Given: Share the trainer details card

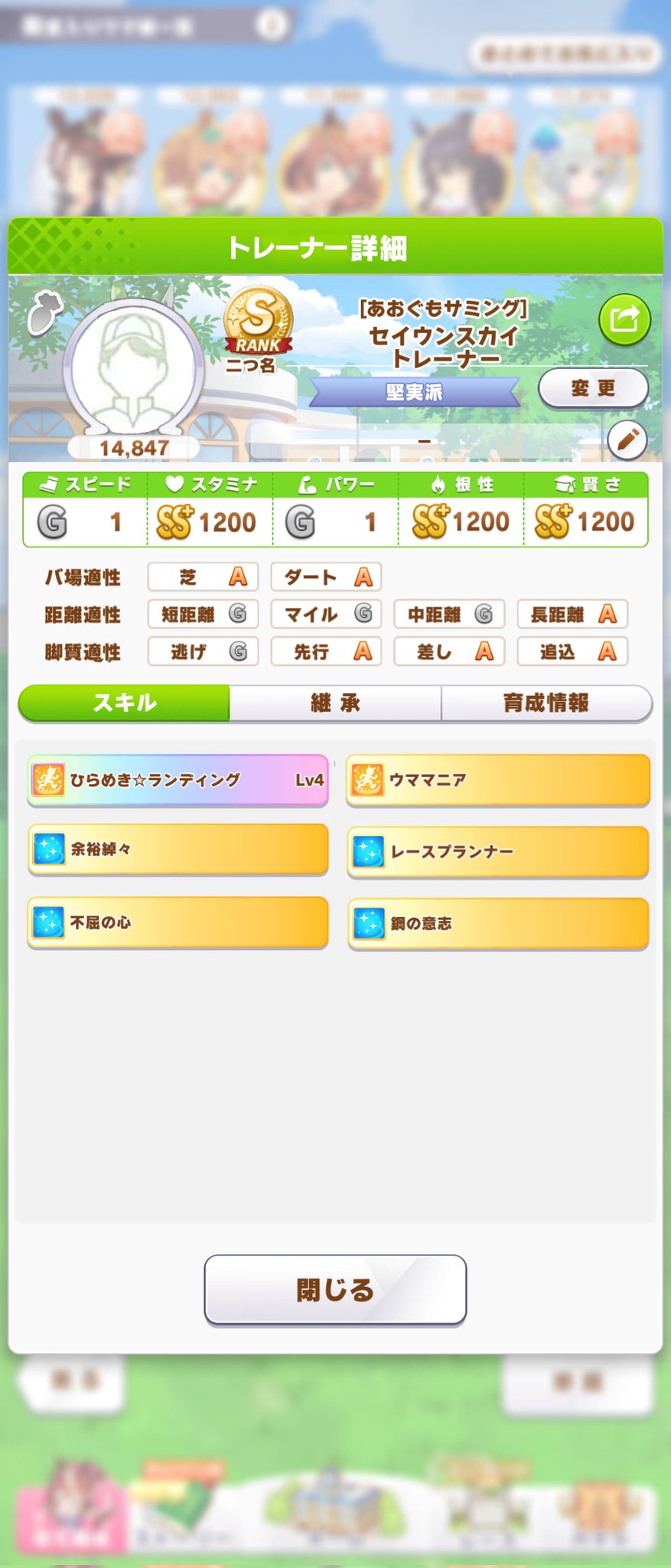Looking at the screenshot, I should click(x=624, y=319).
